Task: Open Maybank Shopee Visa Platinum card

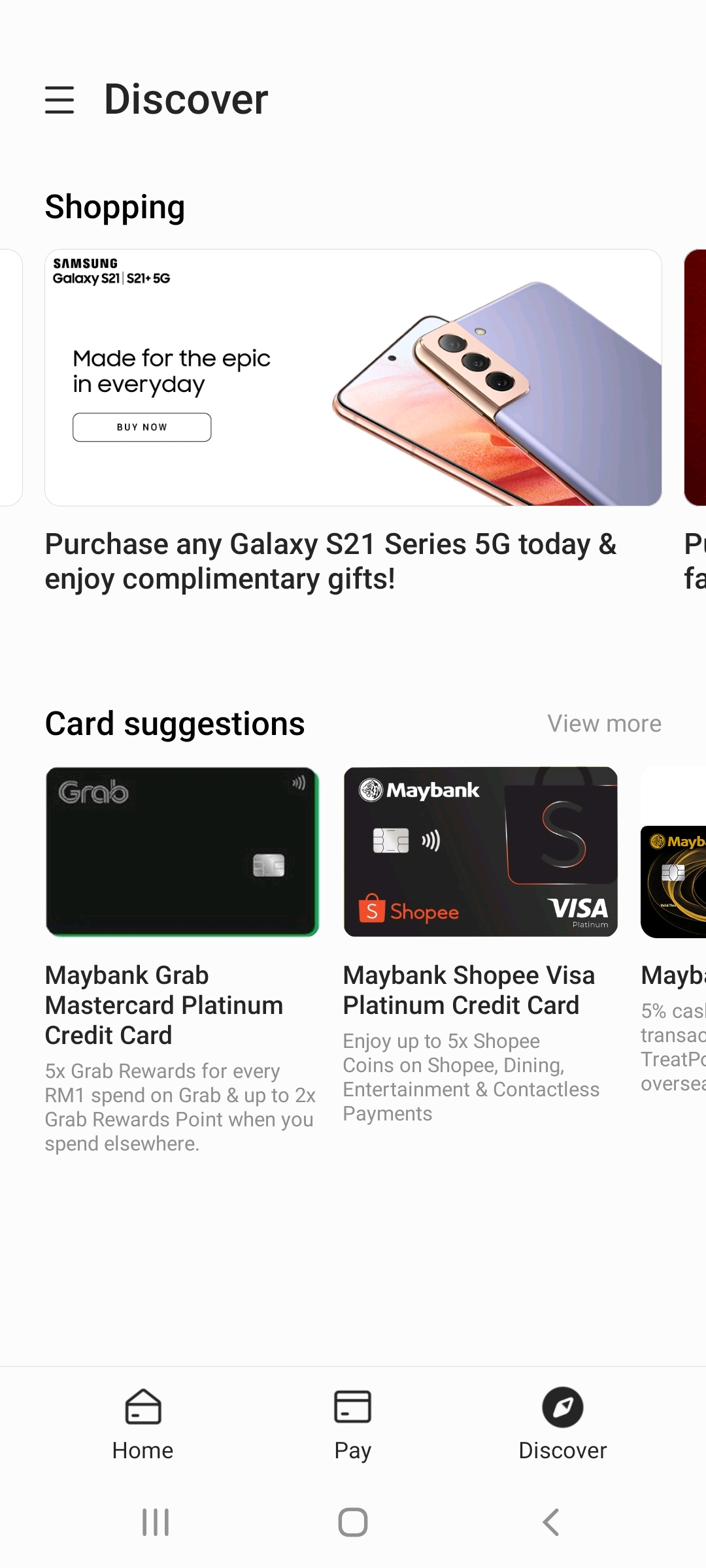Action: [x=480, y=851]
